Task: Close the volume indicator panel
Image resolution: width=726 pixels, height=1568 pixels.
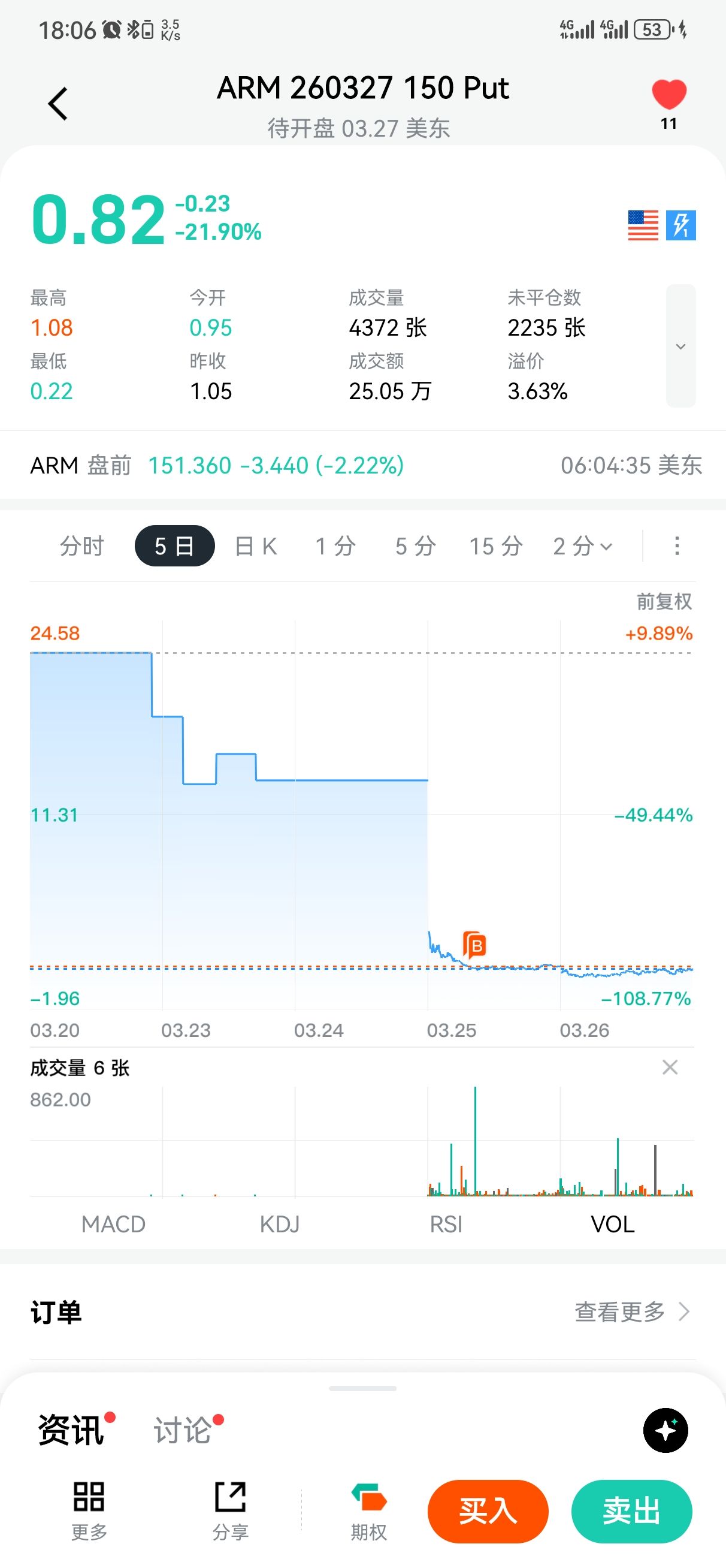Action: click(x=670, y=1067)
